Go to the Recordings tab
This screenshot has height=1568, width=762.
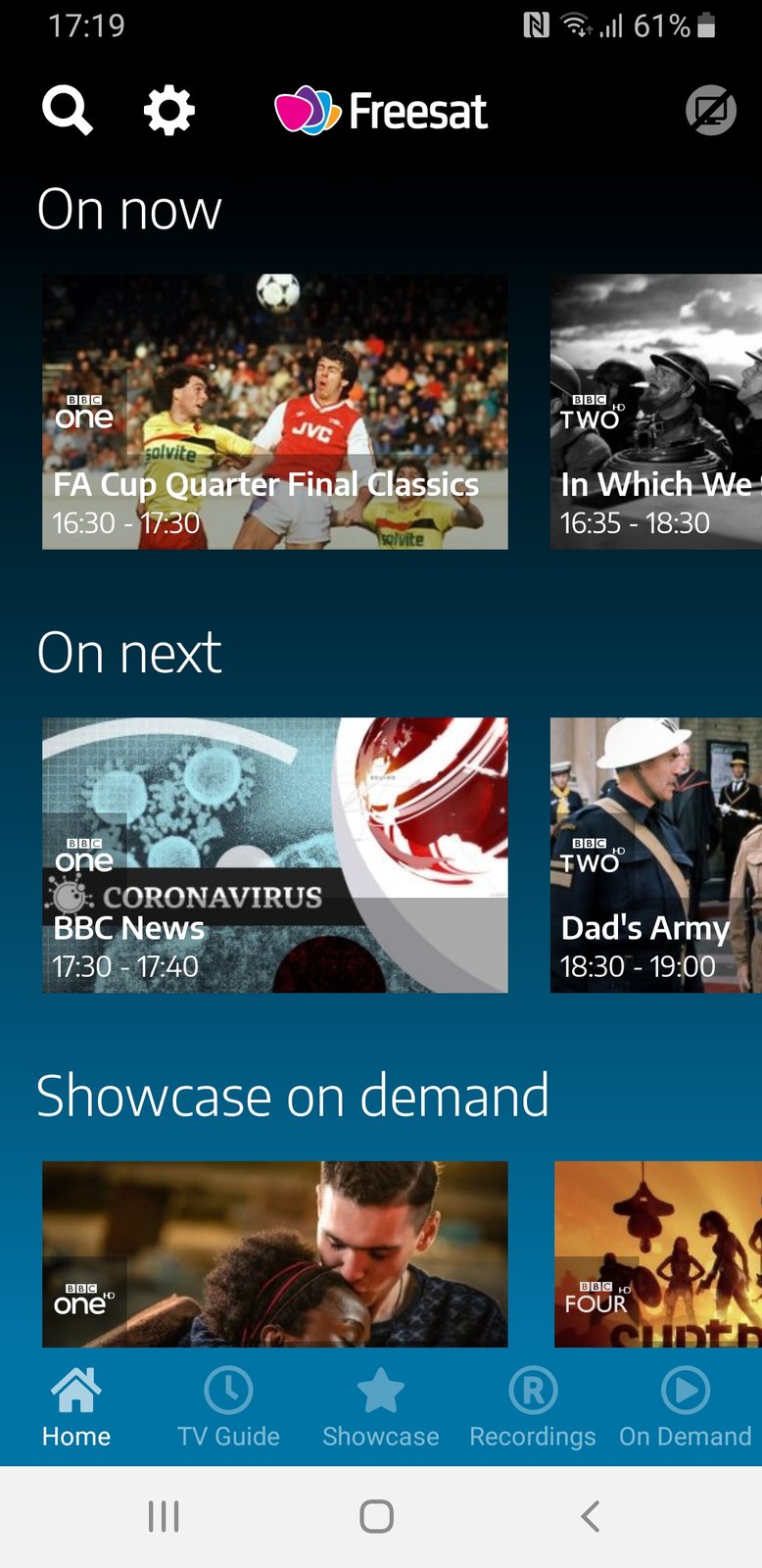(533, 1407)
